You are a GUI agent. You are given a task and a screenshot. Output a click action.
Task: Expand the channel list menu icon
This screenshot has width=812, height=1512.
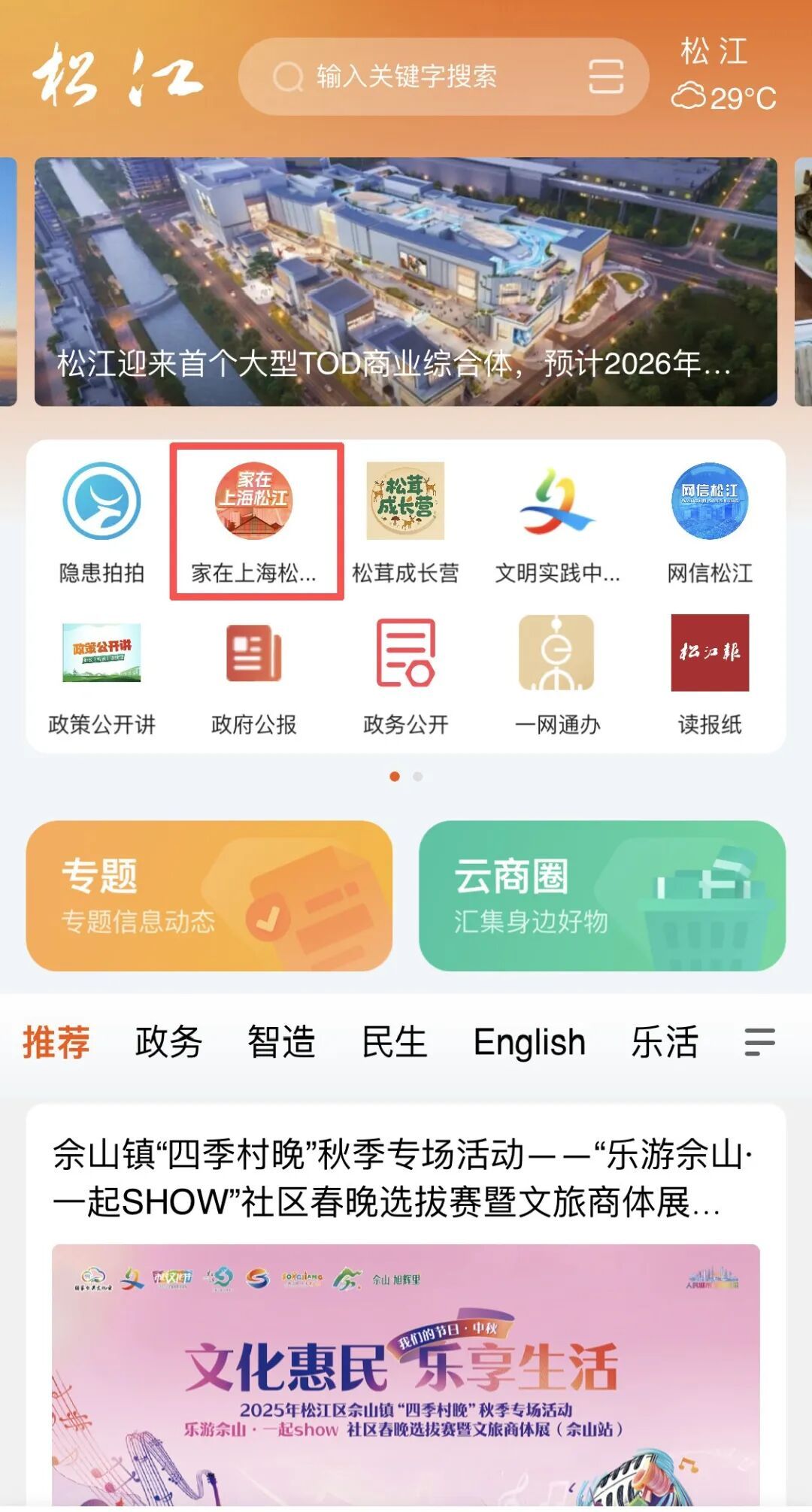point(759,1042)
